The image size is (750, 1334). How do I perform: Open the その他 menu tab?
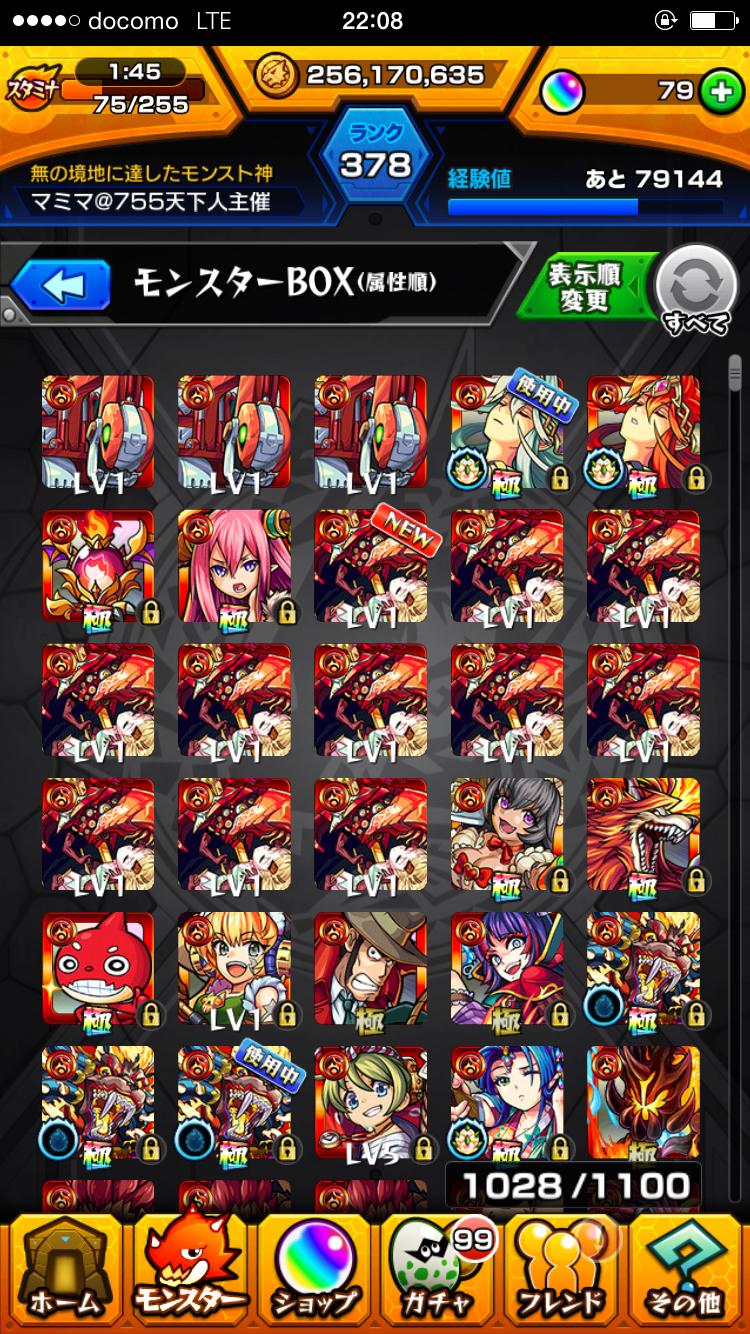pos(687,1270)
